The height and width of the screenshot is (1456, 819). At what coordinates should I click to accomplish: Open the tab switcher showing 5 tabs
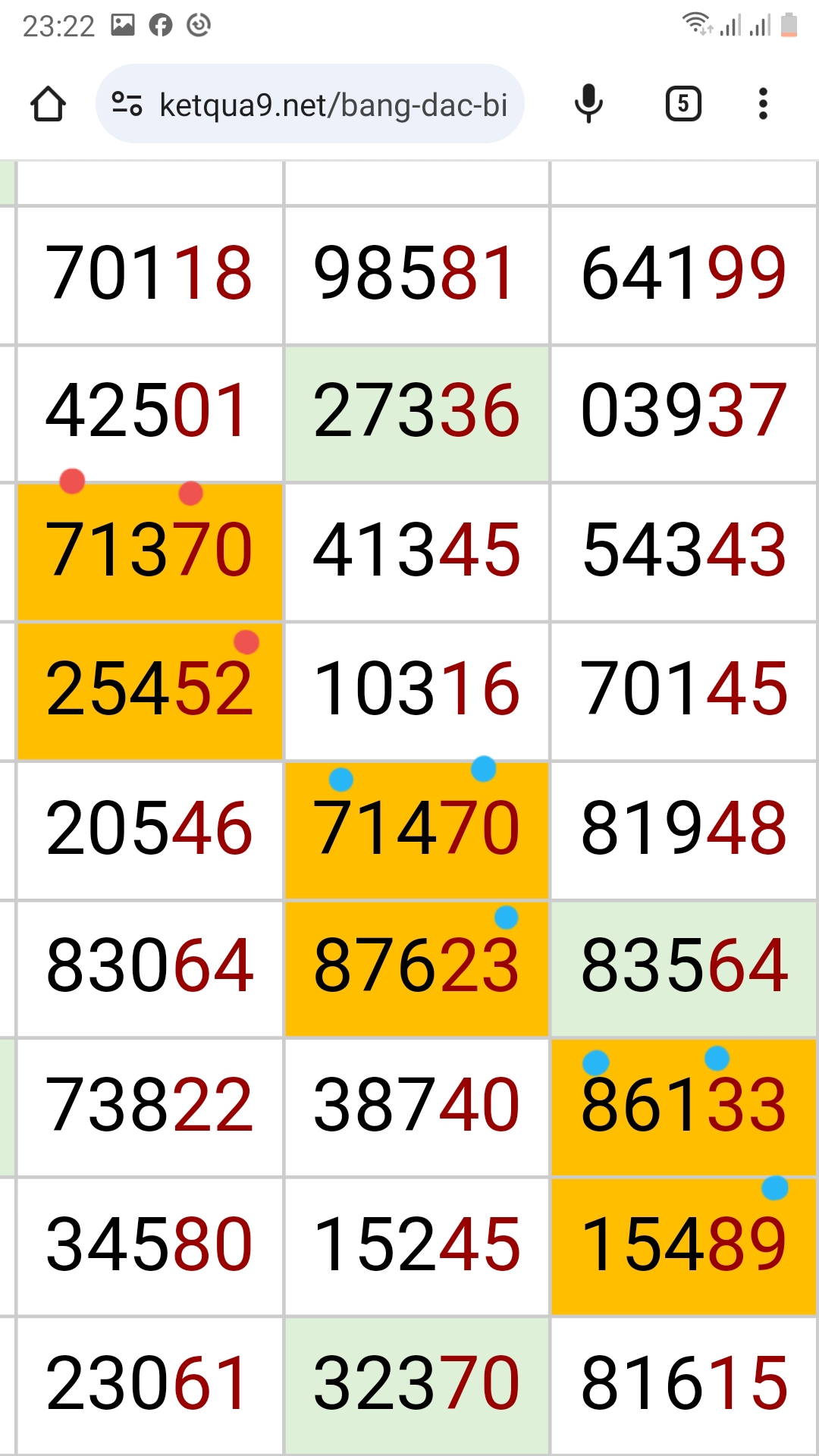pos(683,104)
